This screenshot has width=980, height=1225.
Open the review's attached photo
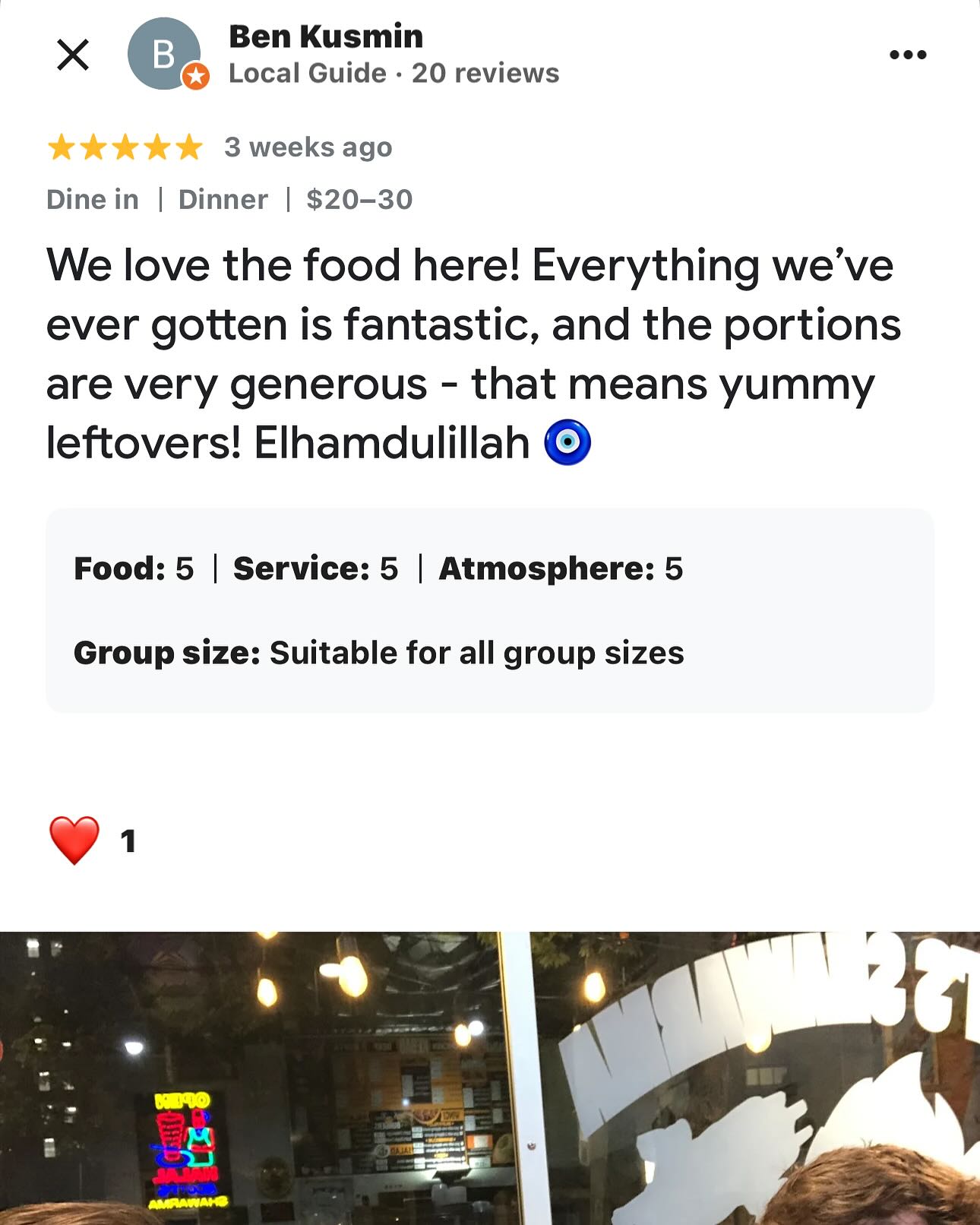[490, 1078]
